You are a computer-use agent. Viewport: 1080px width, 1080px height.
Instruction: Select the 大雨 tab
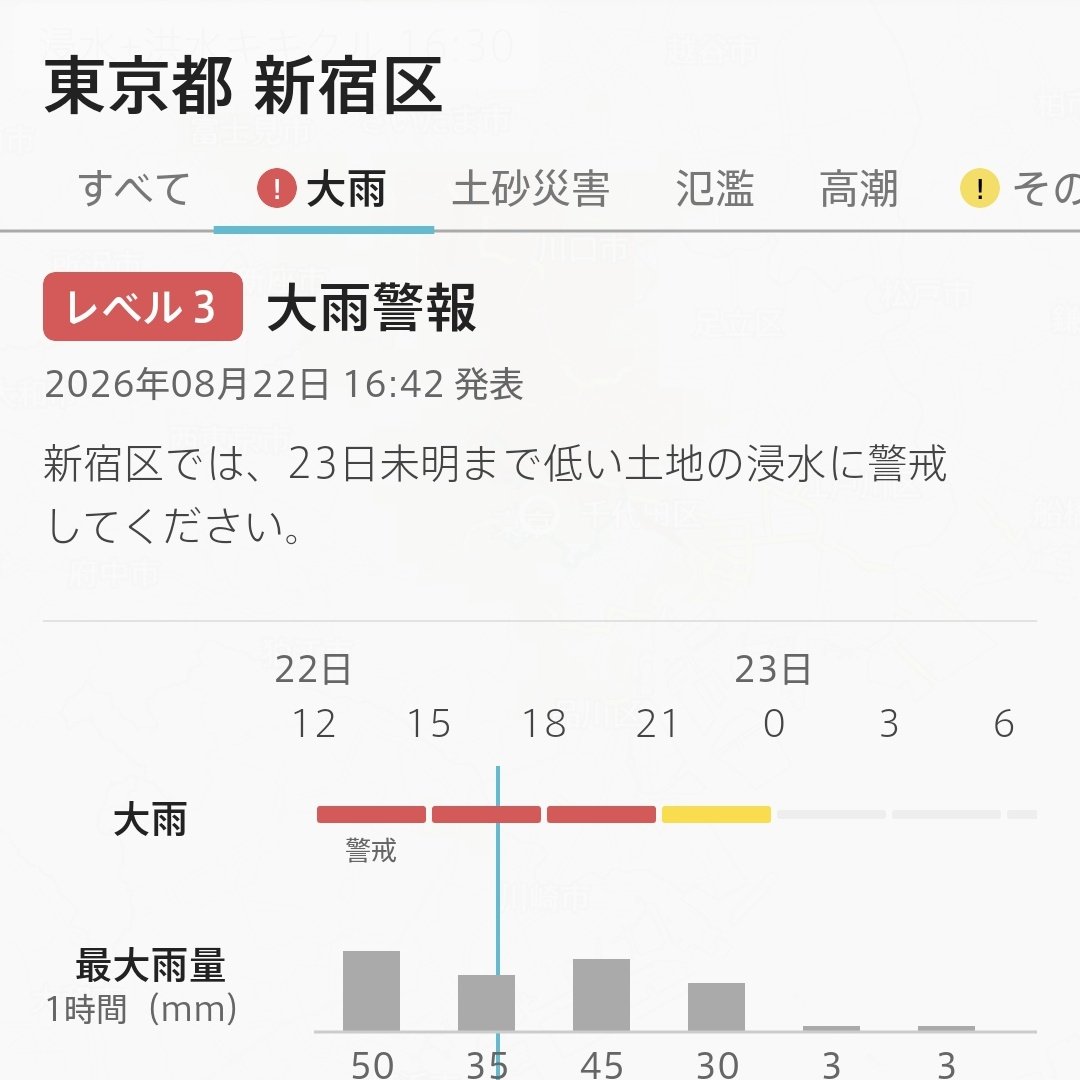(x=324, y=188)
